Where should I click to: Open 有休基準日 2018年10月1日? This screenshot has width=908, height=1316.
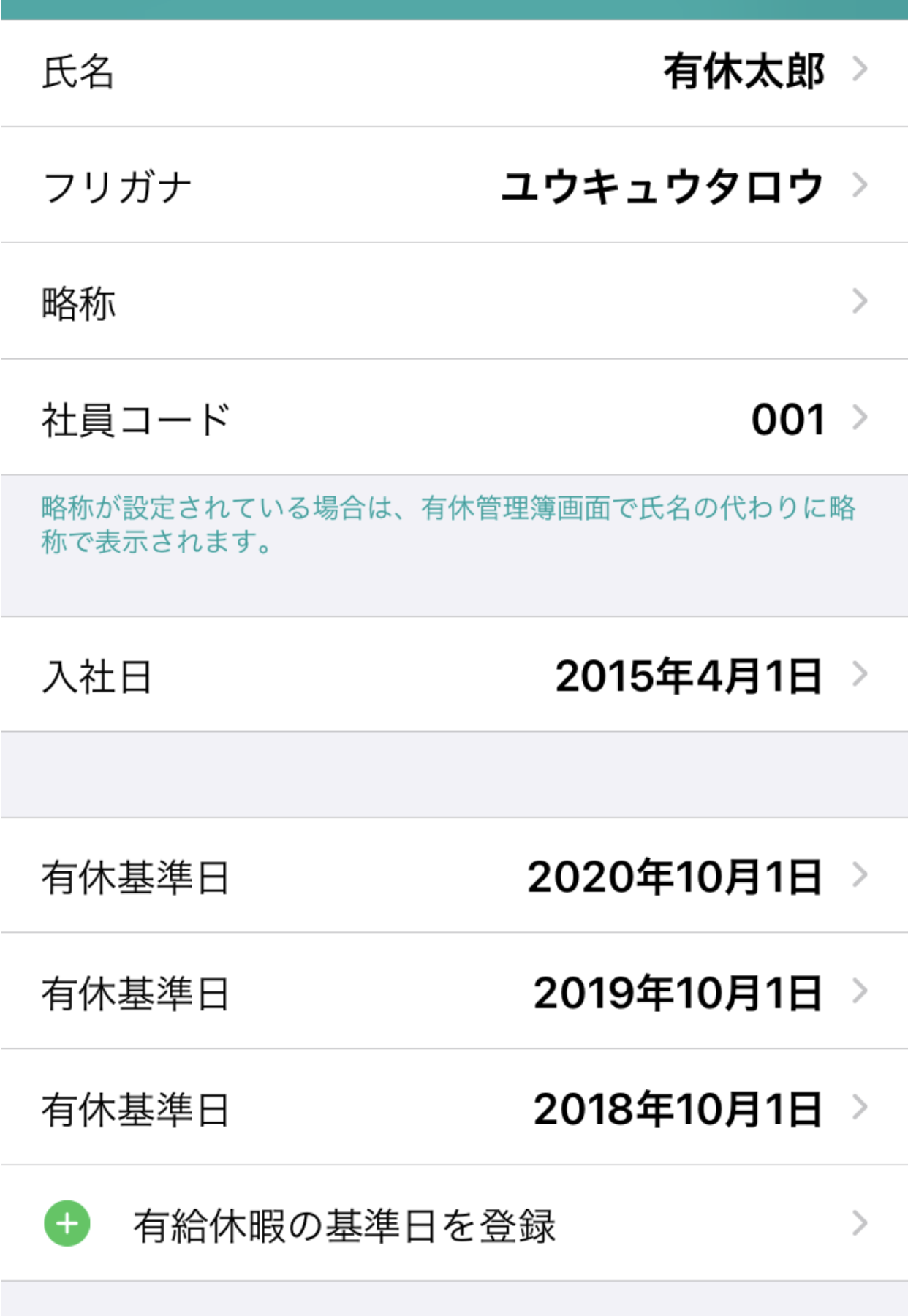pyautogui.click(x=453, y=1108)
